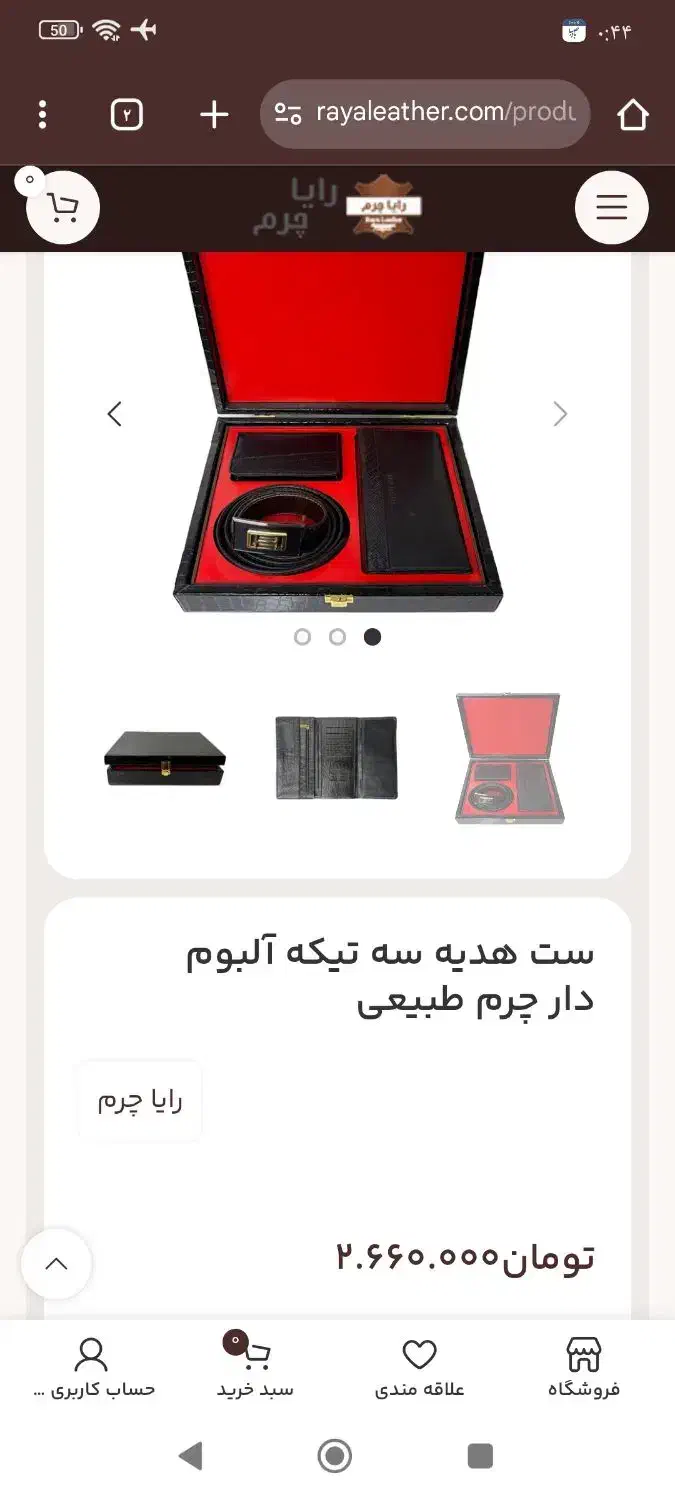675x1500 pixels.
Task: Add a new browser tab
Action: point(214,115)
